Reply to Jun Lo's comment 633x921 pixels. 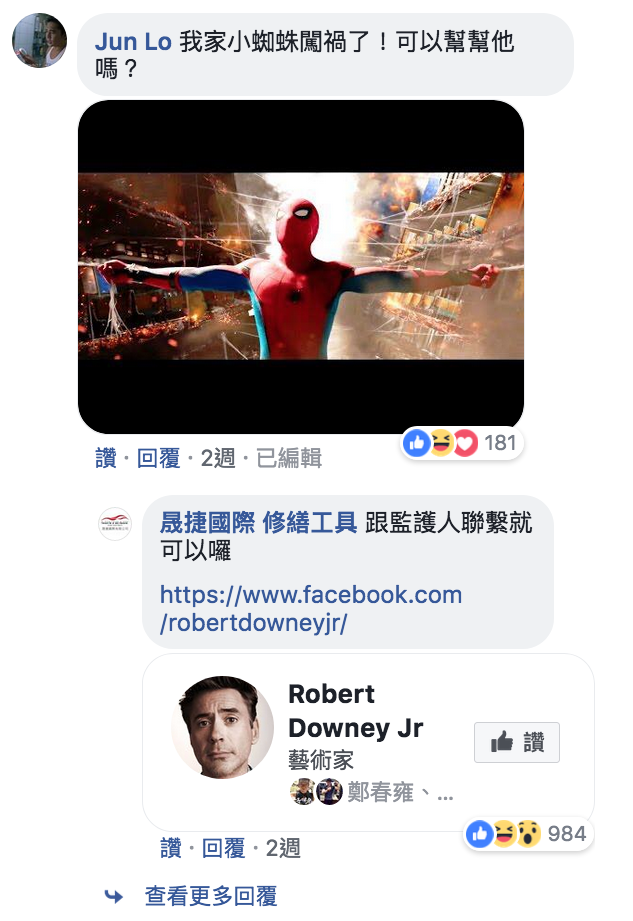click(x=158, y=458)
